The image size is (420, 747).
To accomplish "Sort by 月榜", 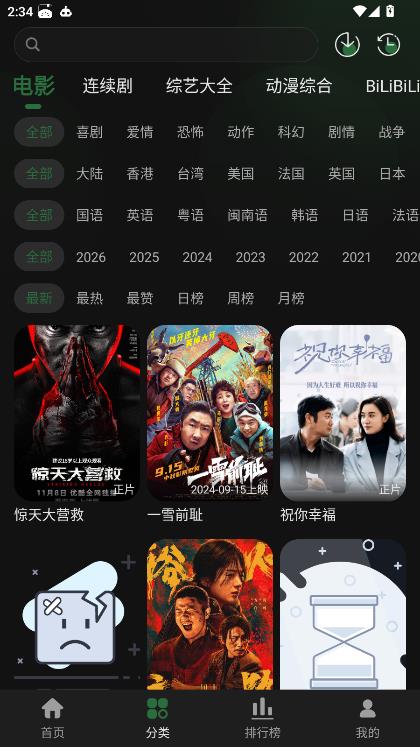I will (x=291, y=298).
